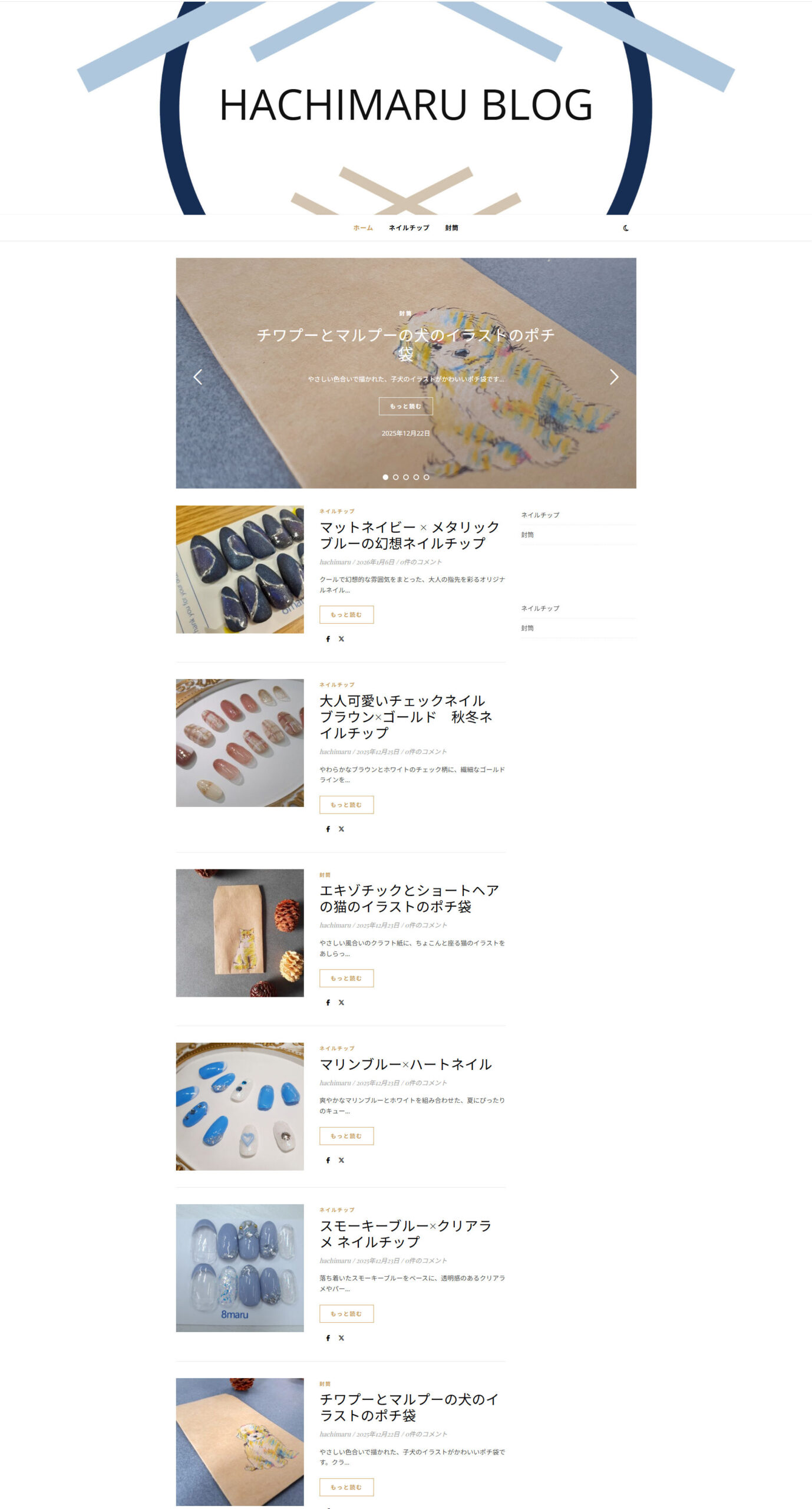
Task: Share マリンブルー×ハートネイル post on Facebook
Action: [328, 1160]
